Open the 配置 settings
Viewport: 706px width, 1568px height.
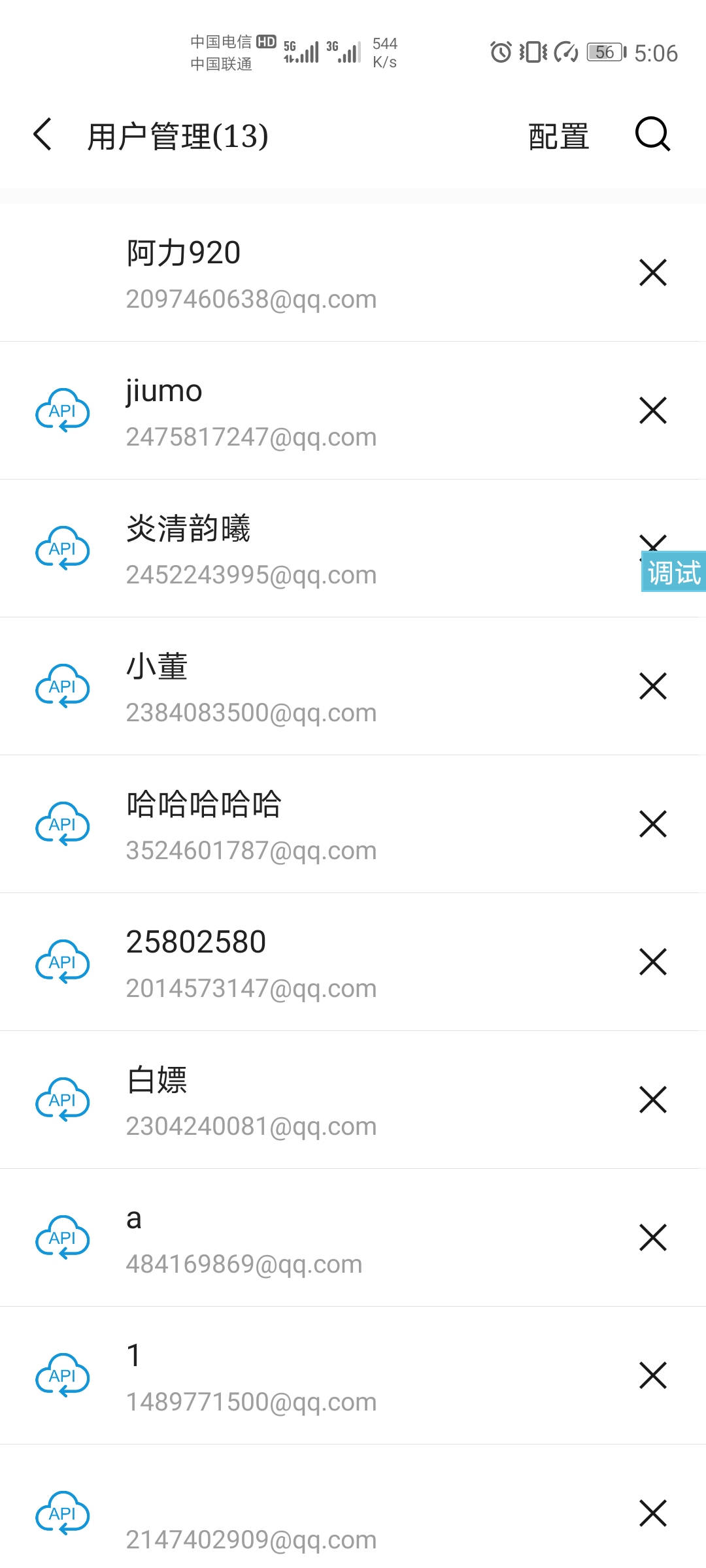coord(558,136)
